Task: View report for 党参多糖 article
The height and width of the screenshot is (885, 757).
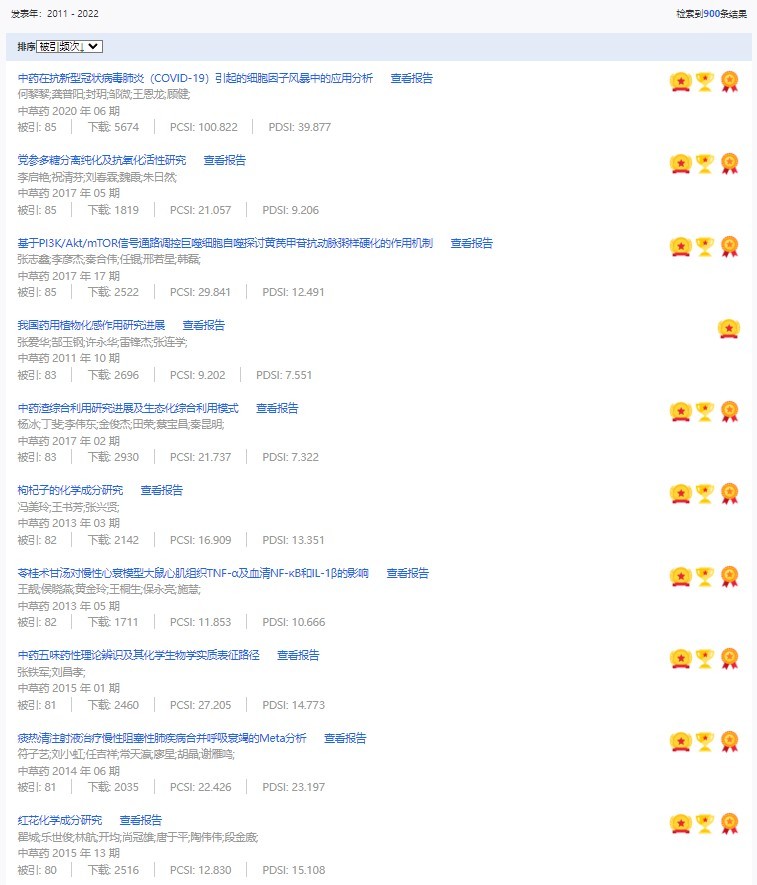Action: click(224, 160)
